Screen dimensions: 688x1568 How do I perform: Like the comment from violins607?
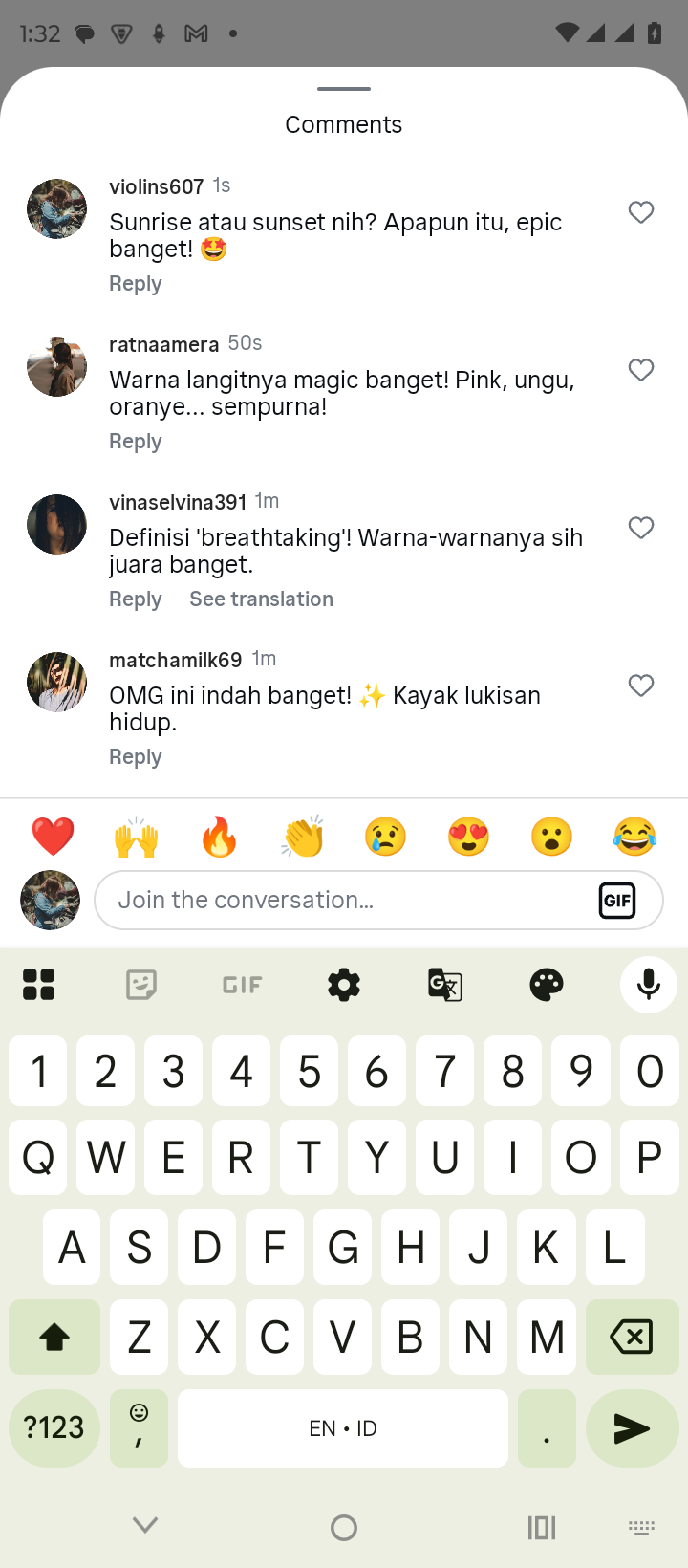tap(641, 212)
